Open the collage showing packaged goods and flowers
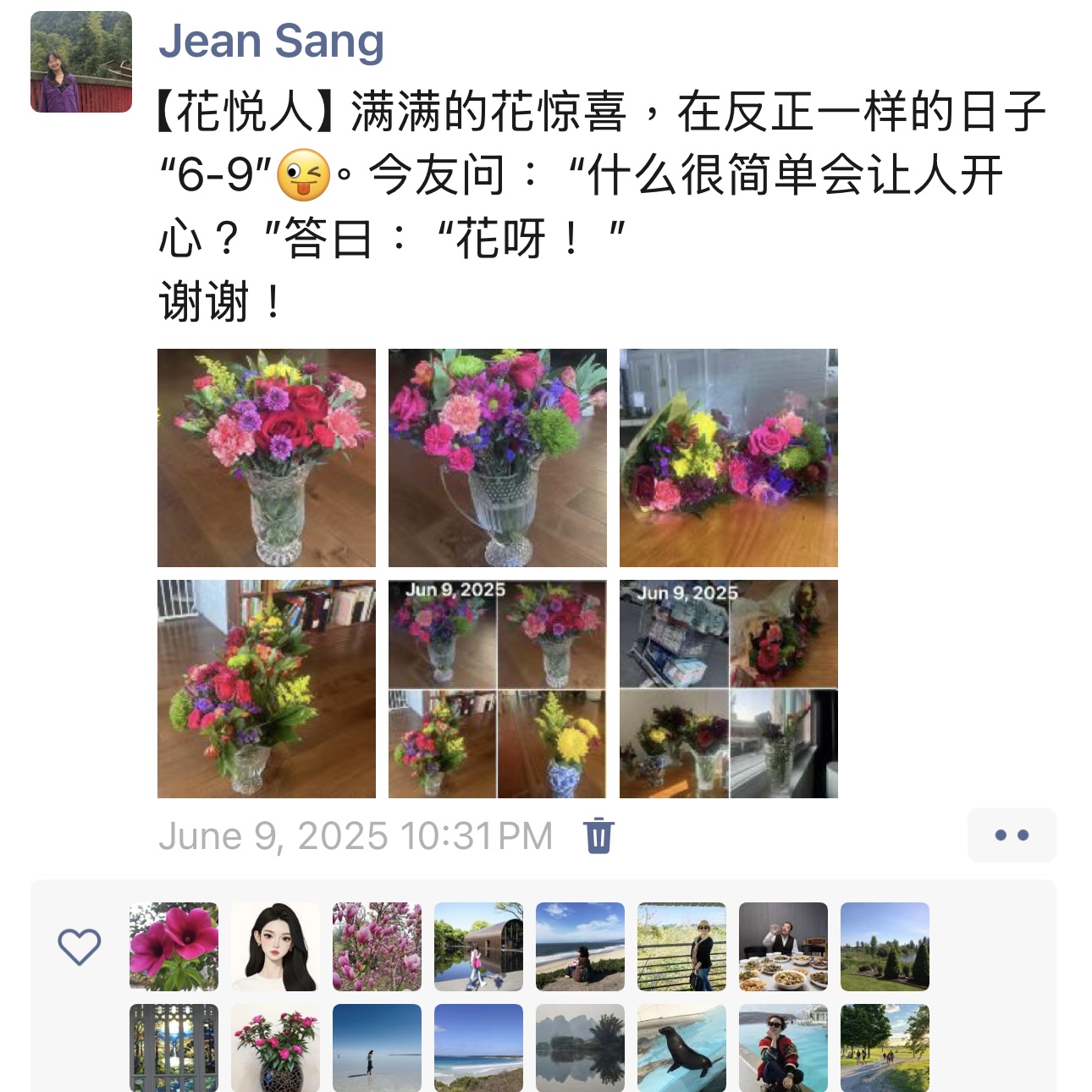This screenshot has height=1092, width=1092. click(x=728, y=689)
